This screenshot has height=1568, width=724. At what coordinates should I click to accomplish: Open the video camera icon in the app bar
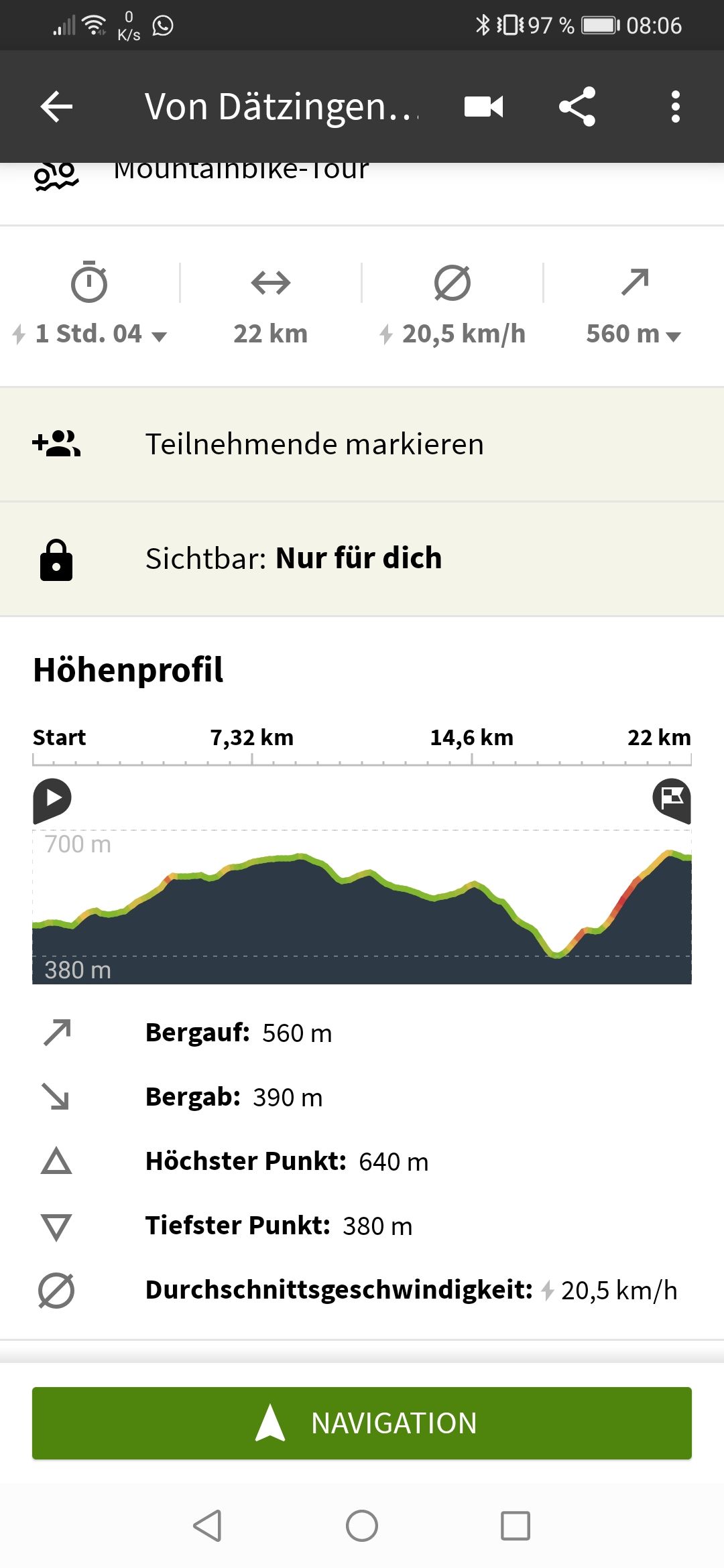[483, 107]
